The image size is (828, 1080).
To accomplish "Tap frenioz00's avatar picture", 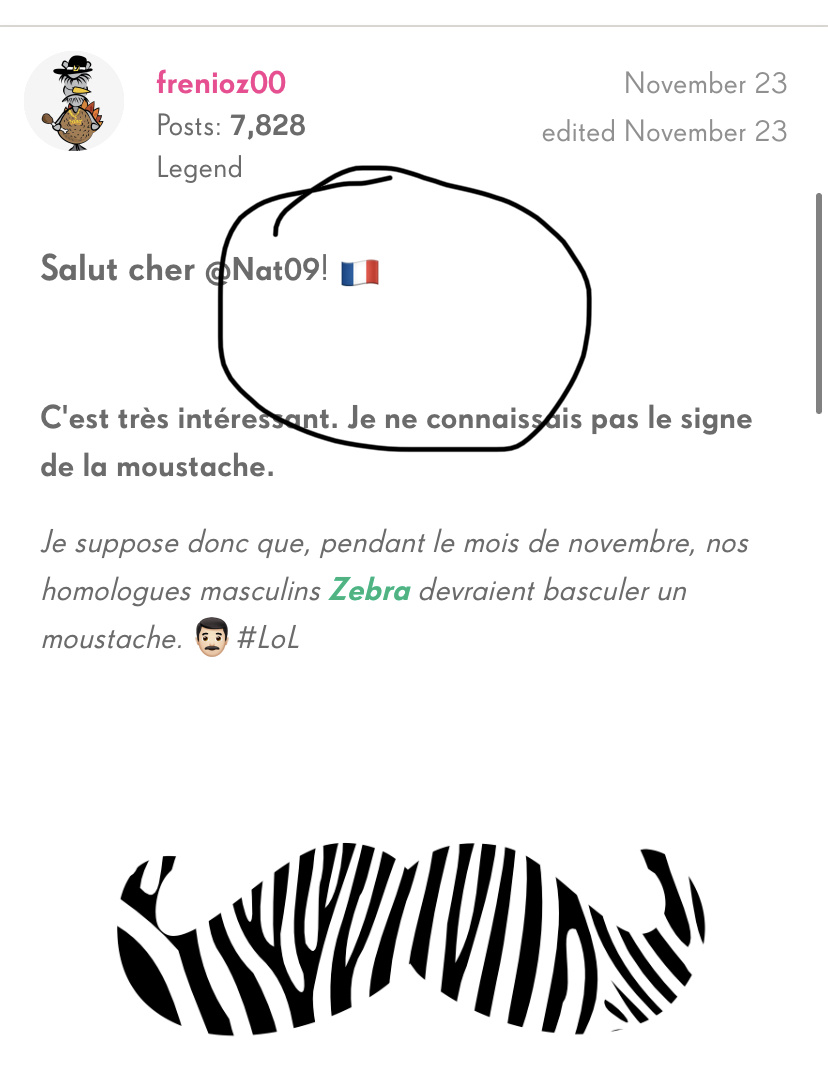I will 73,102.
